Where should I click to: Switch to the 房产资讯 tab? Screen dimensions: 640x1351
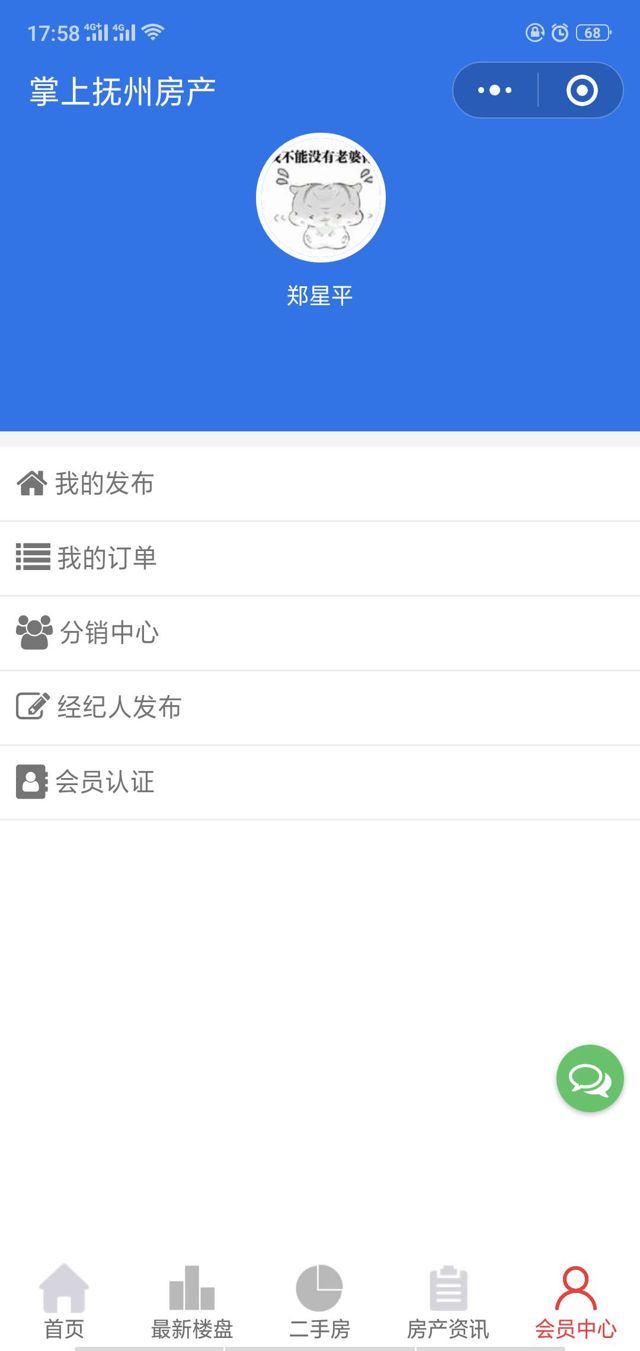pos(448,1301)
